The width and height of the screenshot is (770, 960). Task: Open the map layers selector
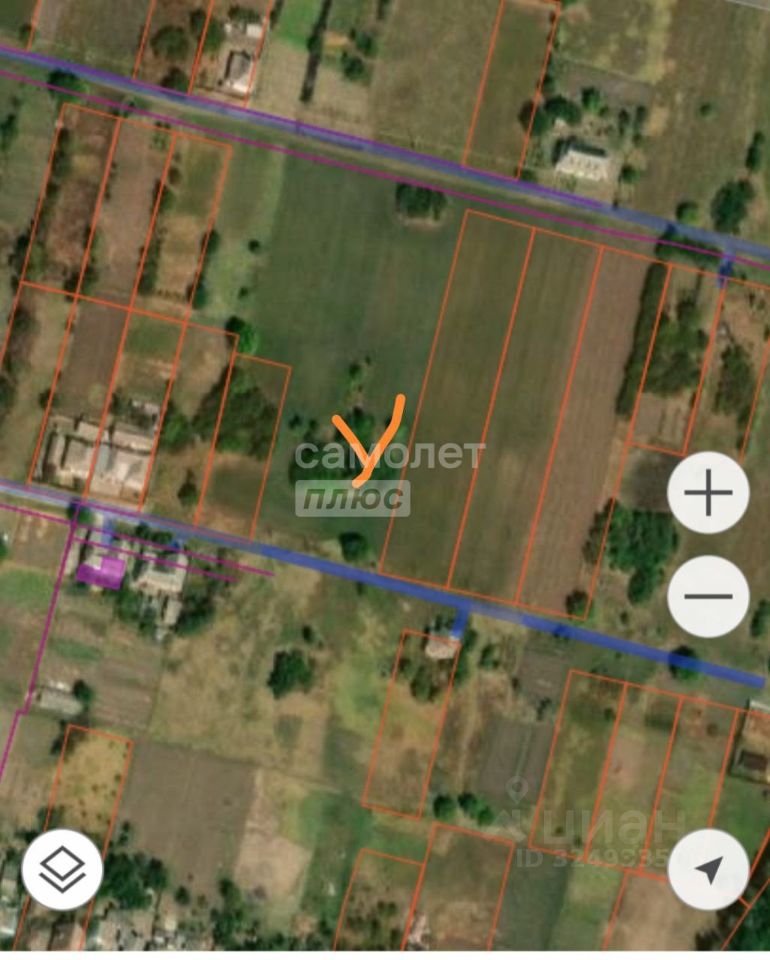tap(62, 870)
